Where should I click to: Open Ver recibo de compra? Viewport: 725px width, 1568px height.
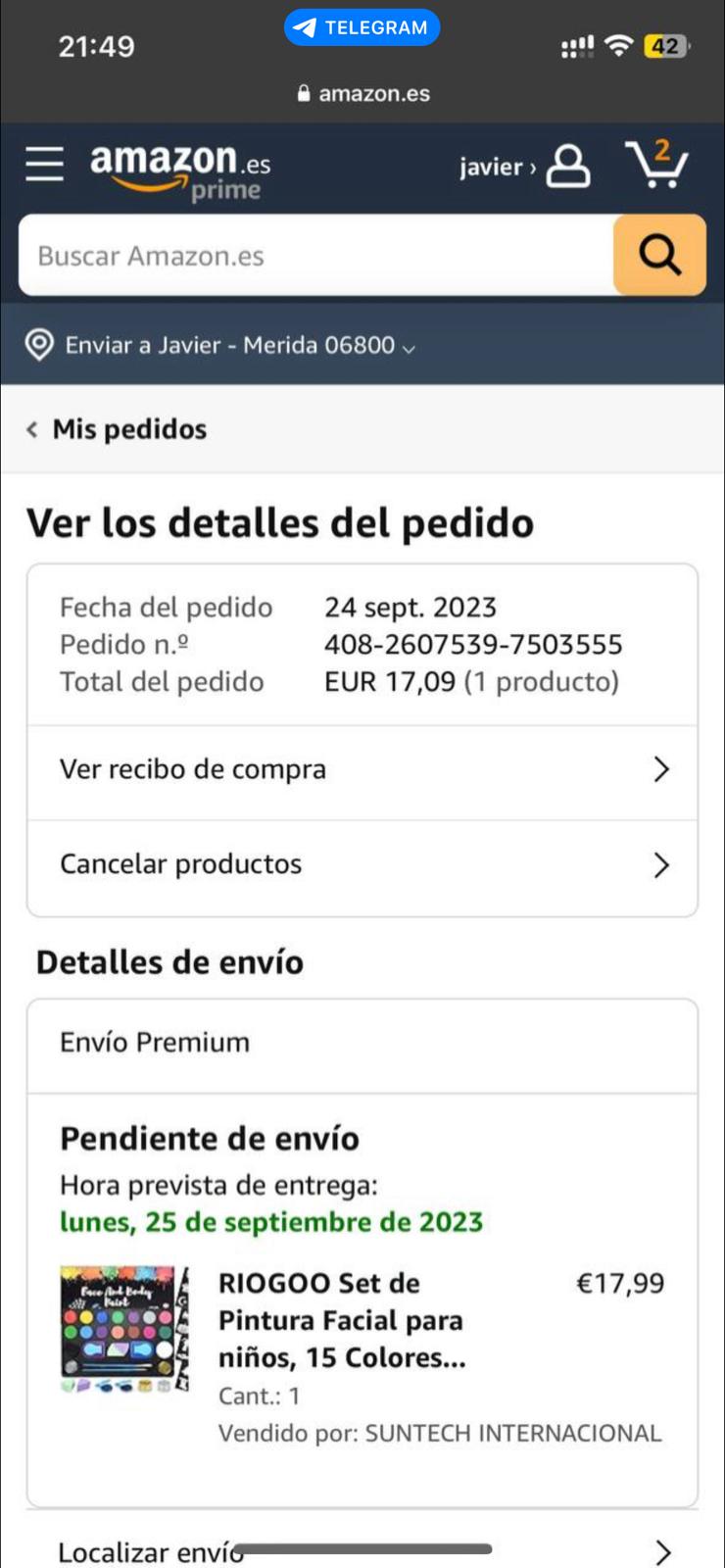(362, 770)
